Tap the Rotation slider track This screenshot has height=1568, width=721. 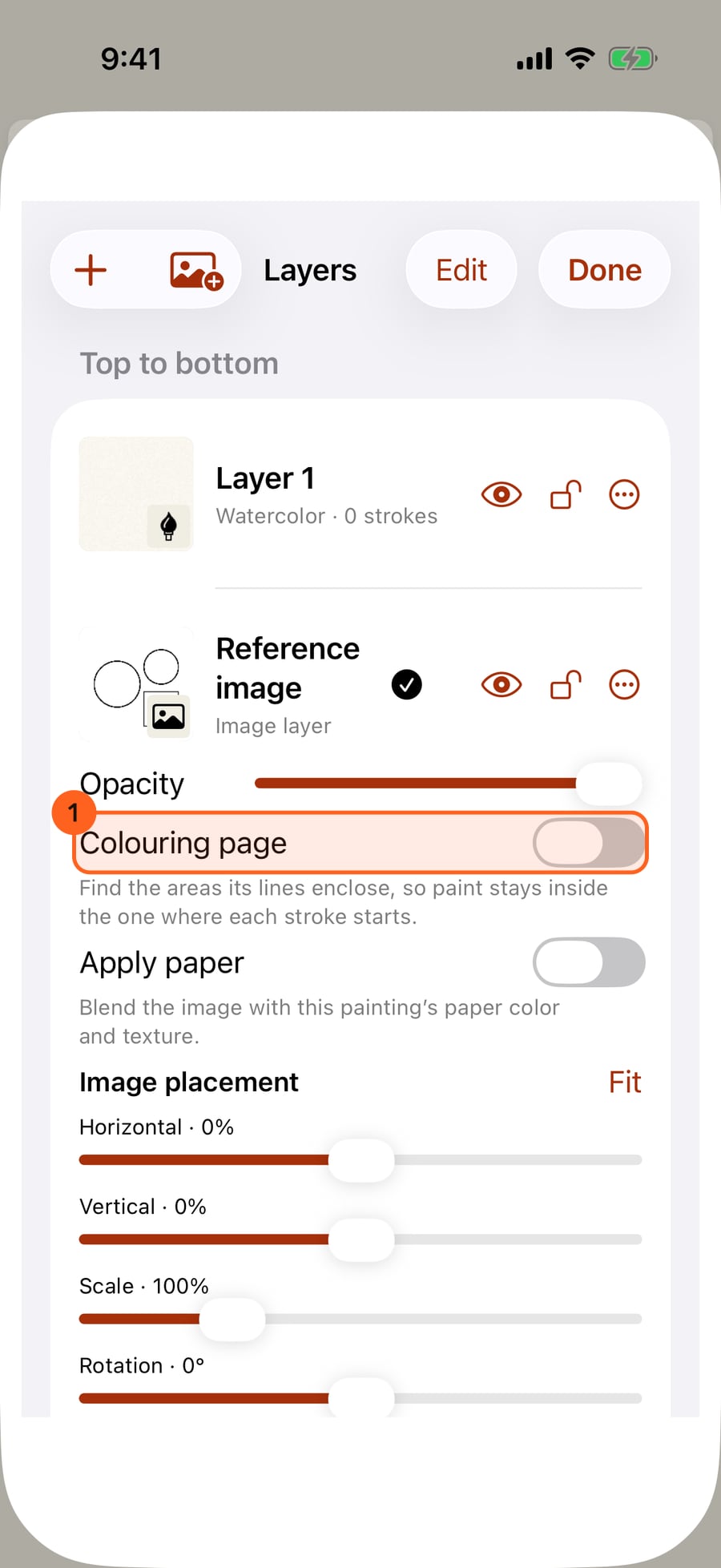[360, 1398]
